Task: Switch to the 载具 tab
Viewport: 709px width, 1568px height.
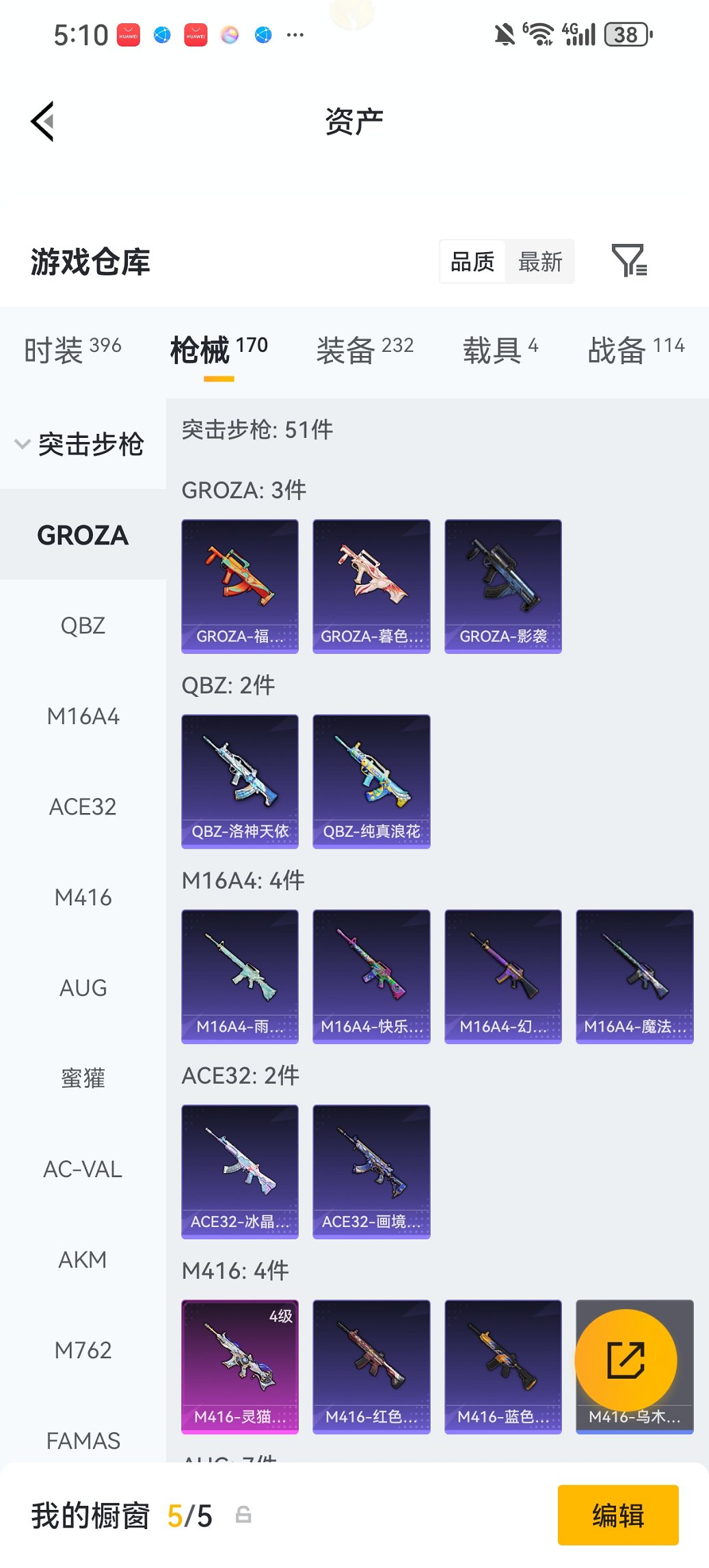Action: (x=500, y=350)
